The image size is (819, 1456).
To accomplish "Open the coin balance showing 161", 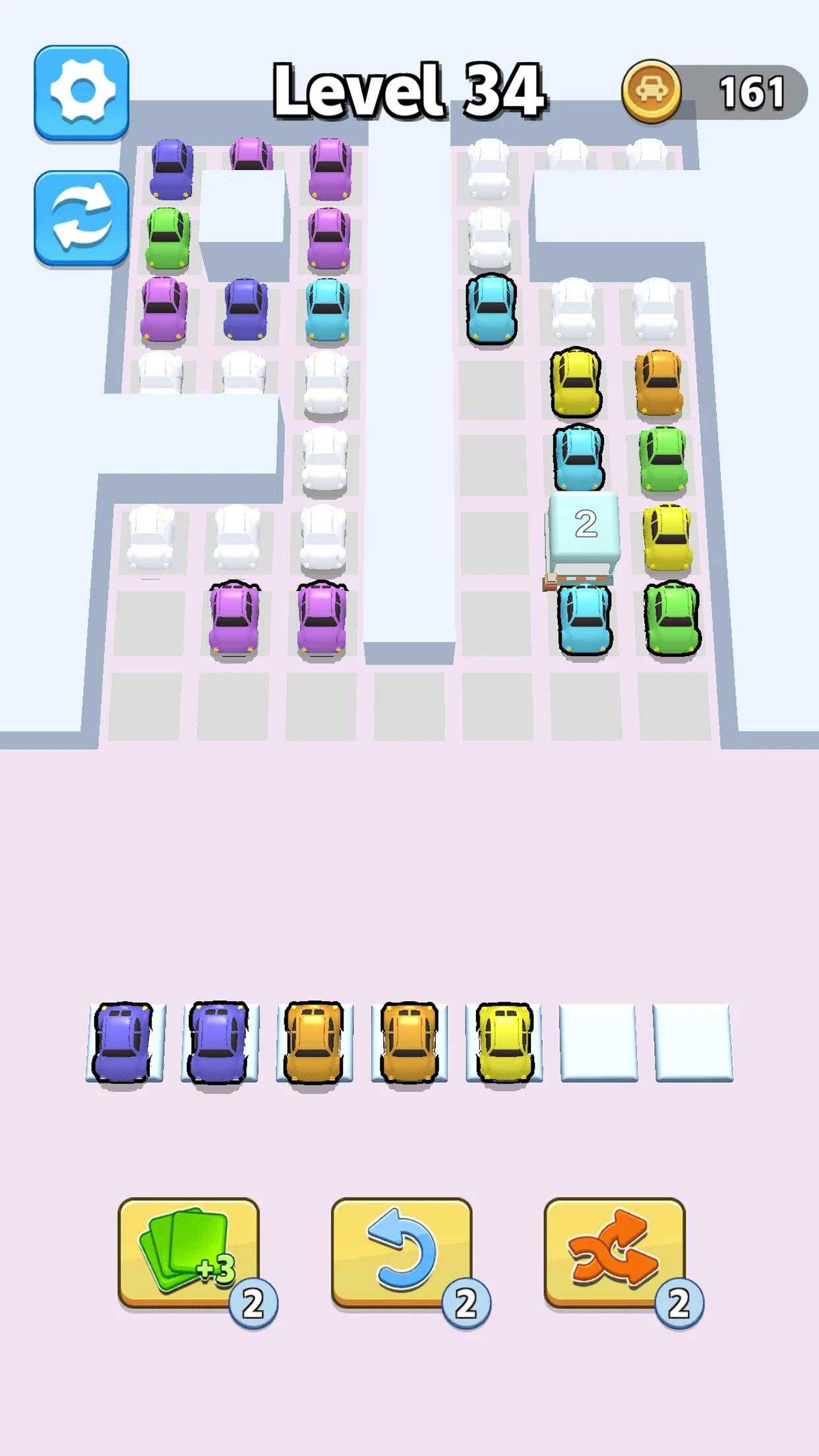I will 715,92.
